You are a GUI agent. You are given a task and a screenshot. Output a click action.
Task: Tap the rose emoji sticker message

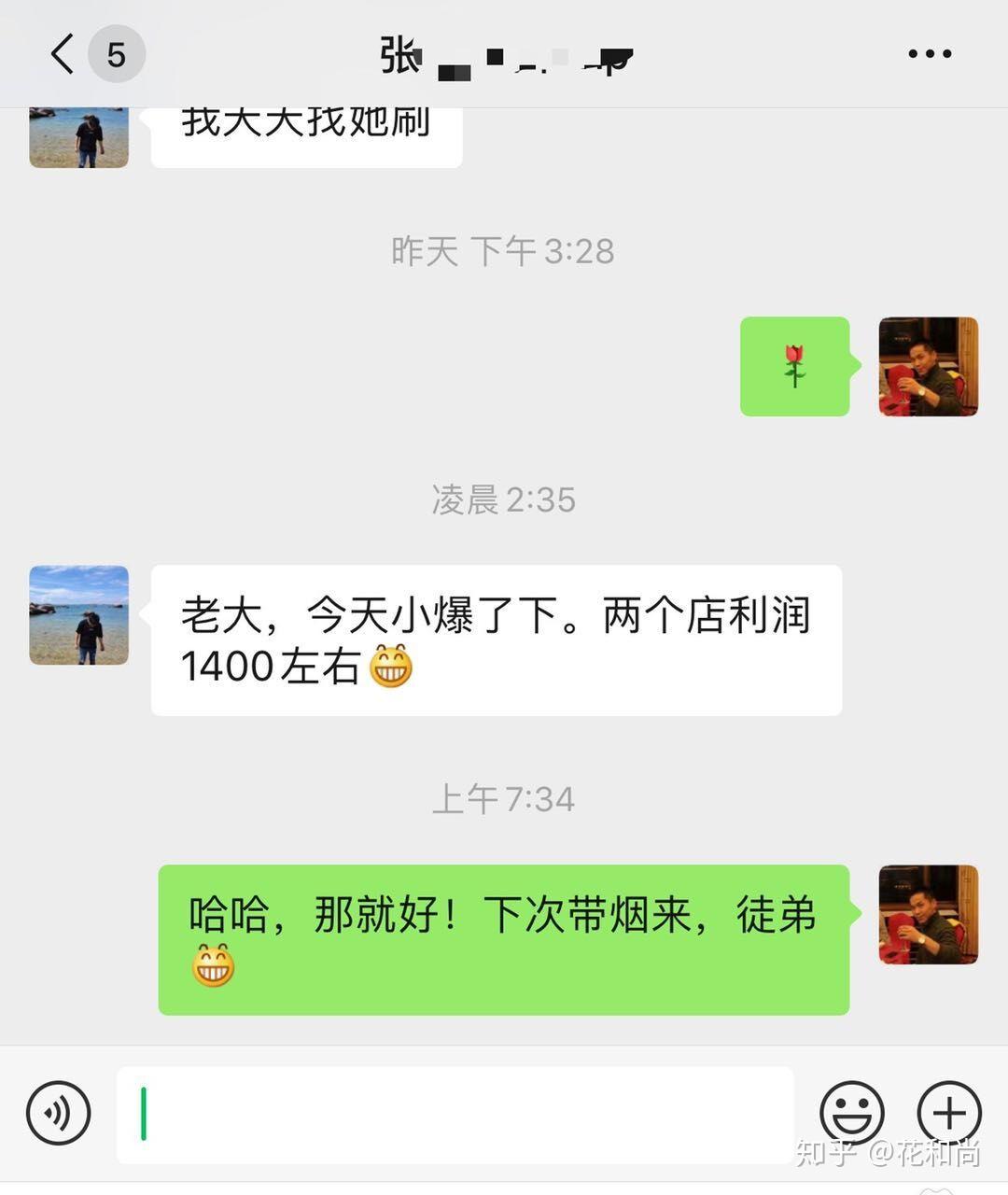point(795,366)
